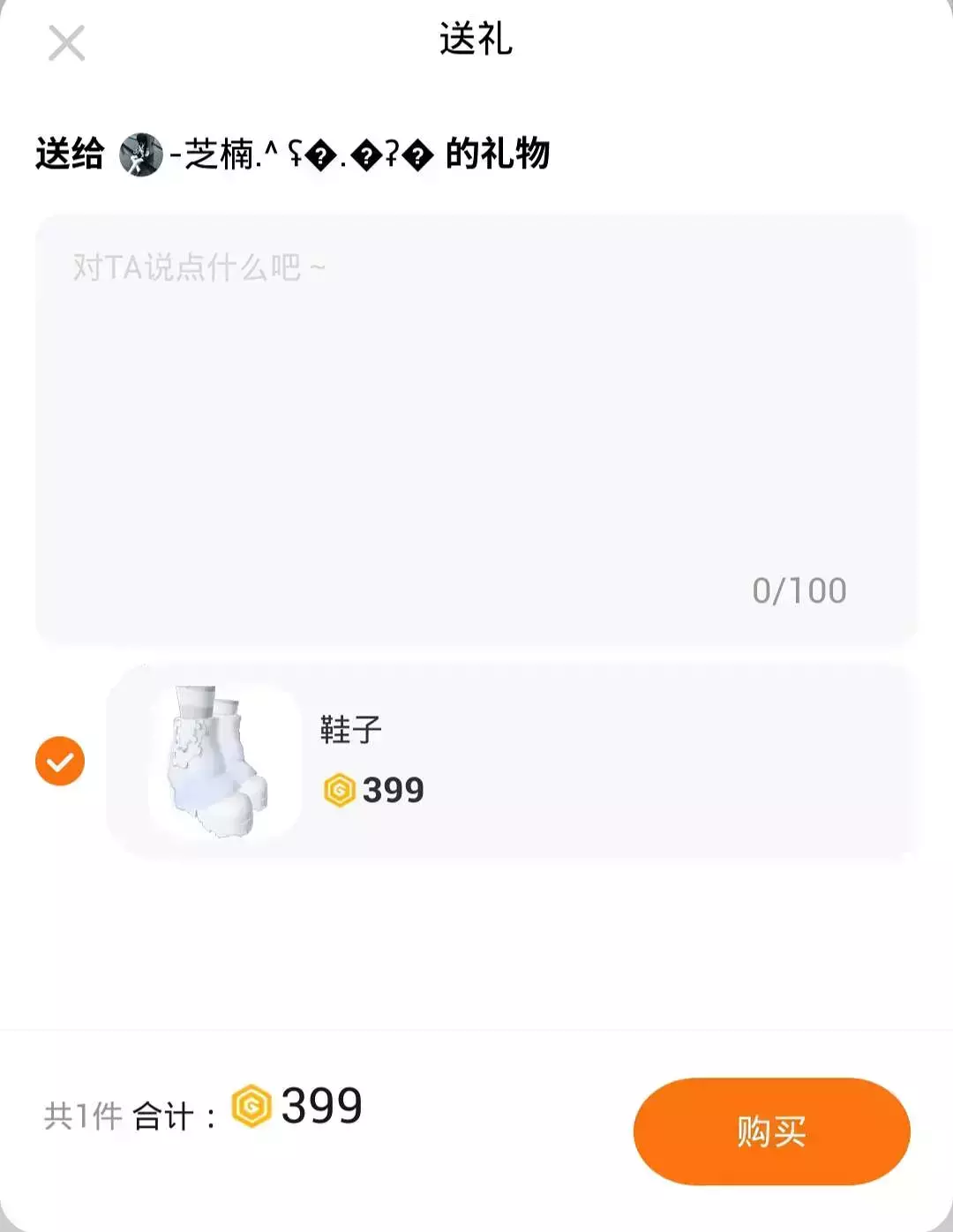The image size is (953, 1232).
Task: Close the 送礼 gift screen
Action: [x=66, y=42]
